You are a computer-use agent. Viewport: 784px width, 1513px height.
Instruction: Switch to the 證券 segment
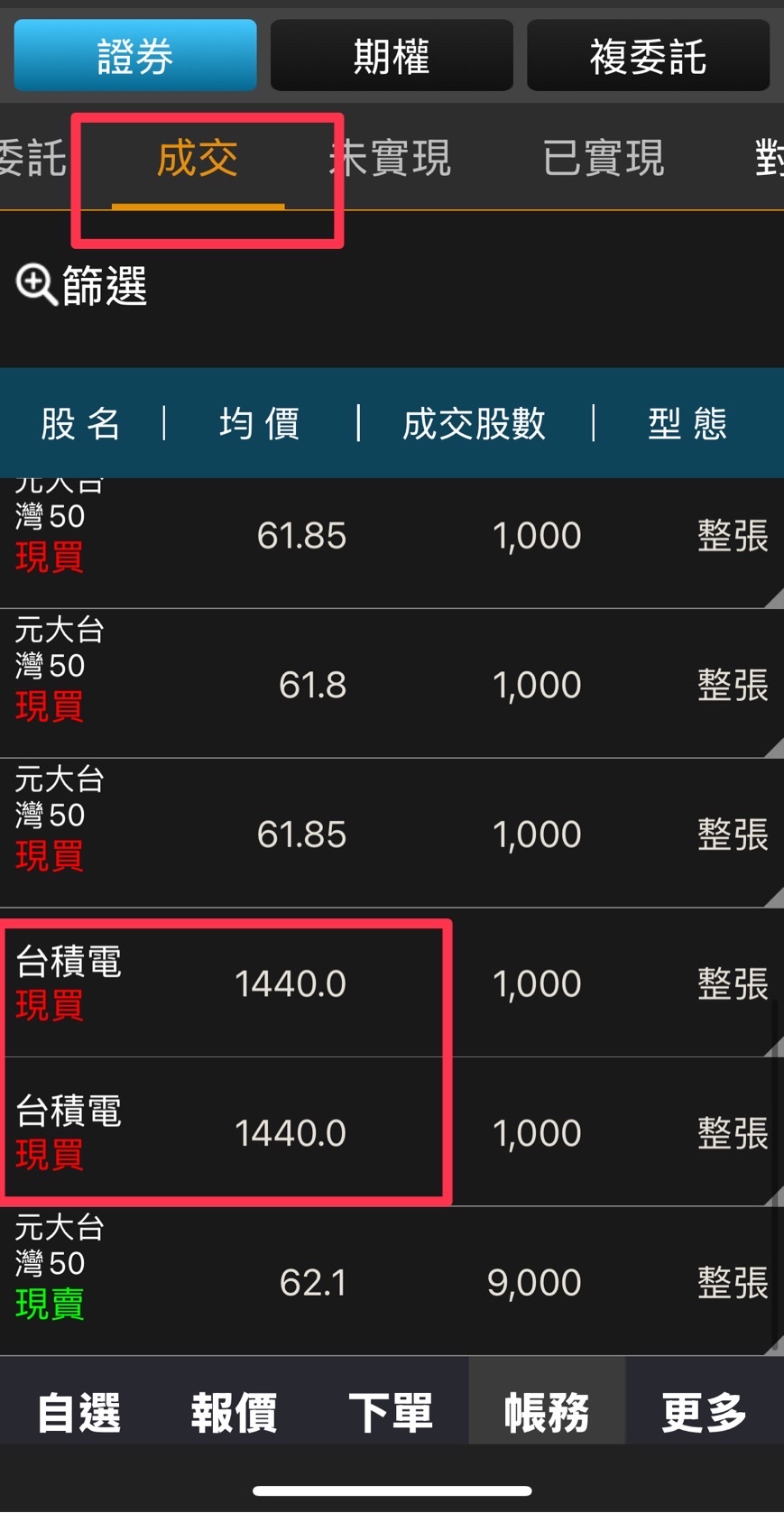point(135,56)
